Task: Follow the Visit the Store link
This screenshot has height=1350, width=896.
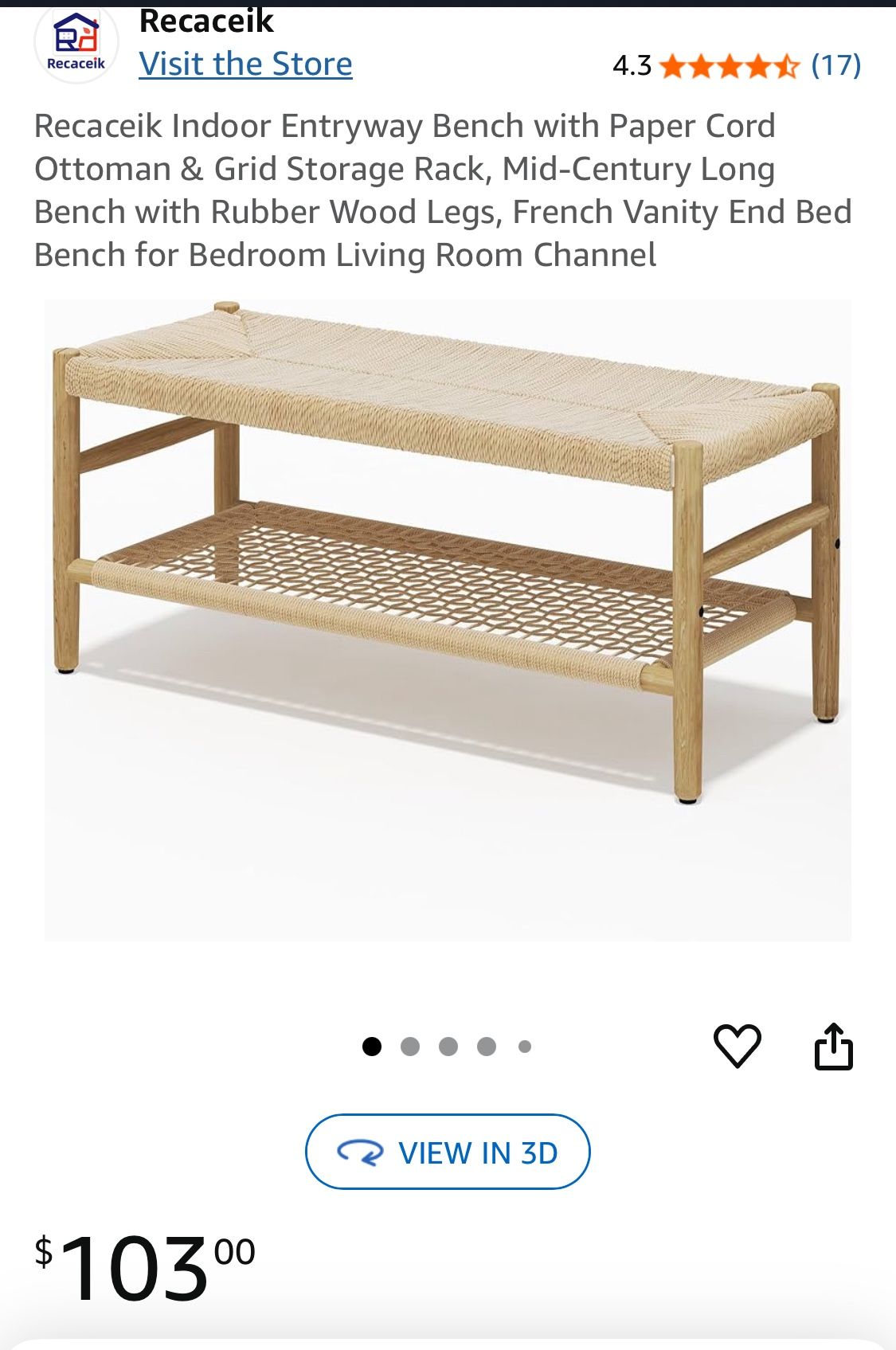Action: (x=245, y=64)
